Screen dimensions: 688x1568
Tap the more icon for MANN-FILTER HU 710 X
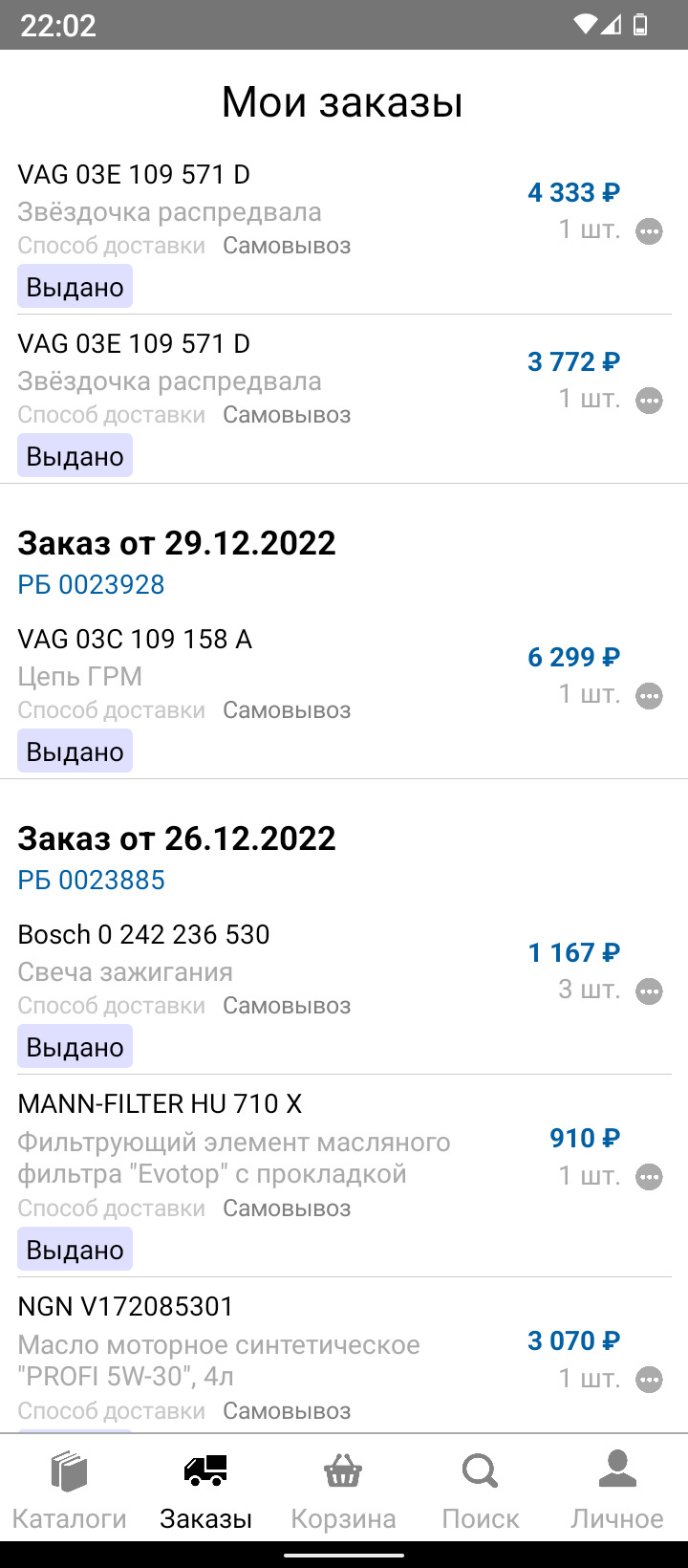(x=650, y=1177)
